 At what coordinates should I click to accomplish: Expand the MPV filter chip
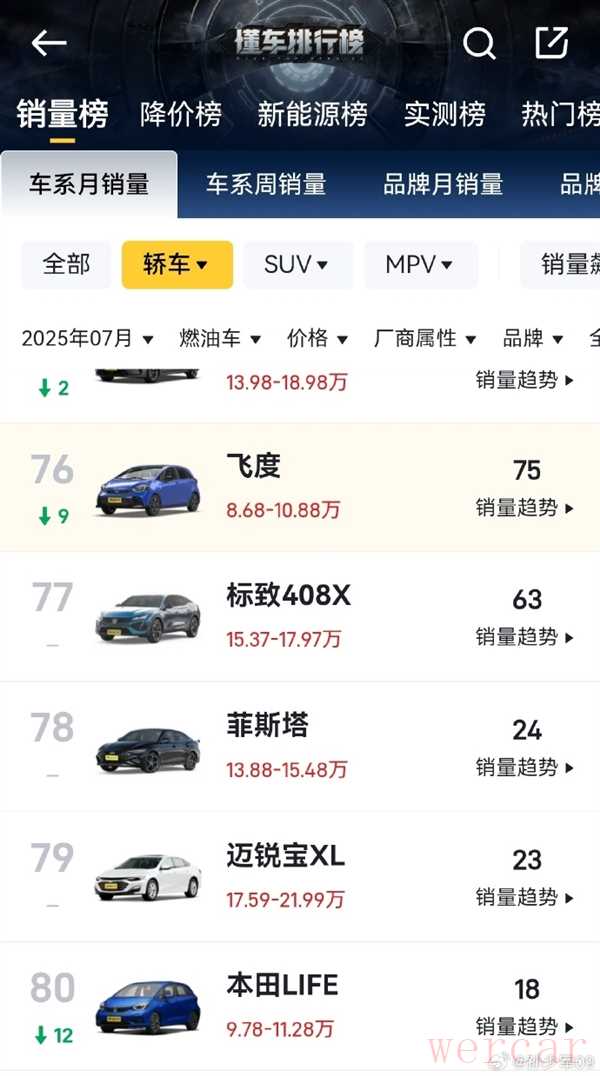click(x=420, y=265)
